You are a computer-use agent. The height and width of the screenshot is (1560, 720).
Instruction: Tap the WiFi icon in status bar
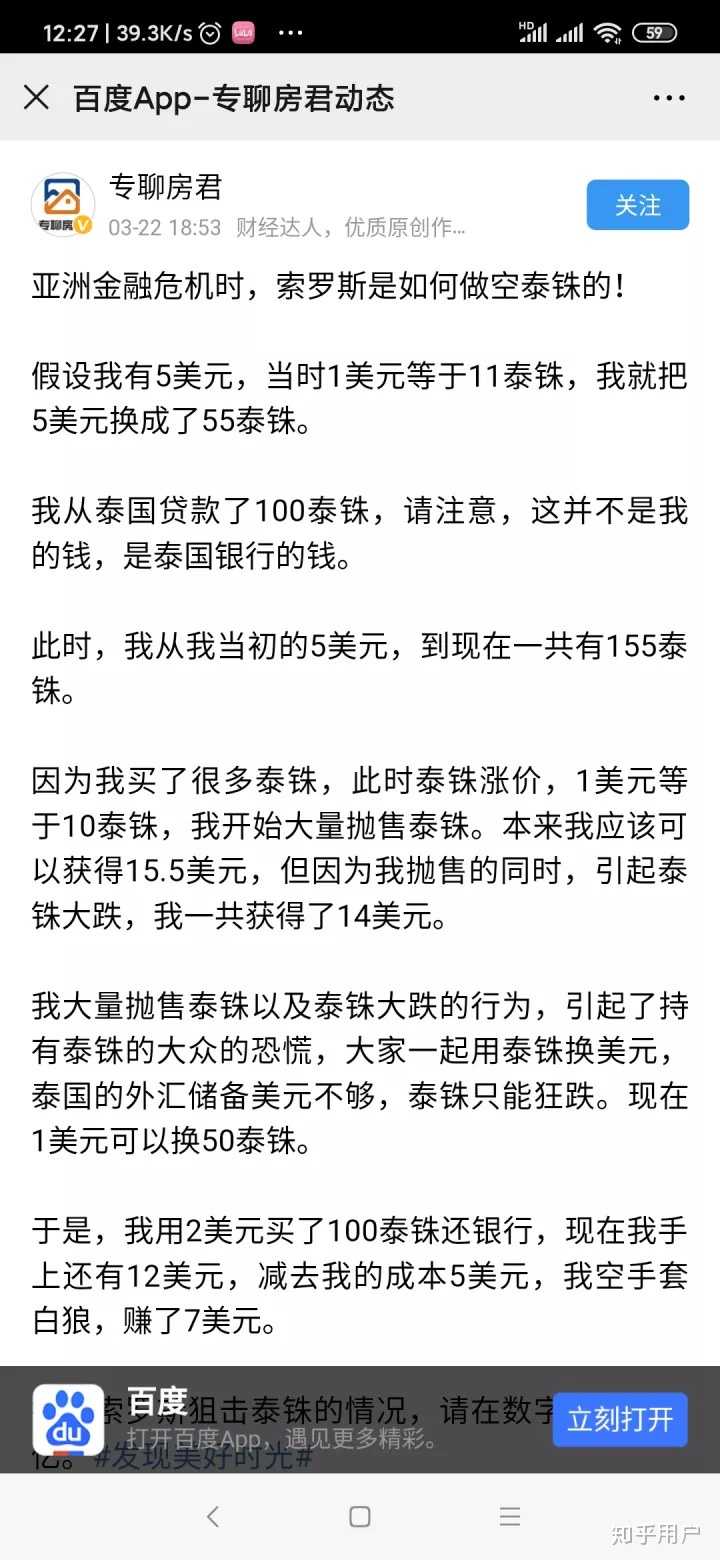coord(607,31)
